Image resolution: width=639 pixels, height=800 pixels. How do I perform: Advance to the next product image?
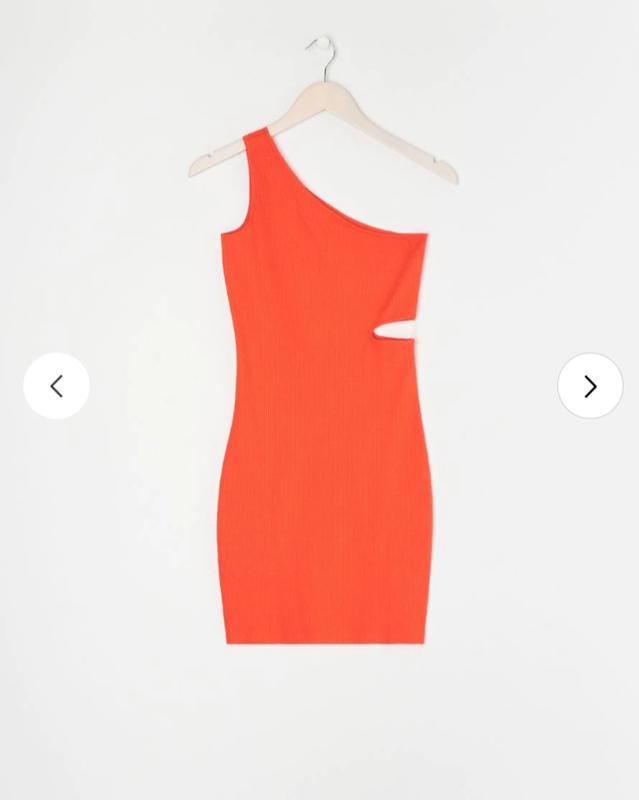(590, 386)
